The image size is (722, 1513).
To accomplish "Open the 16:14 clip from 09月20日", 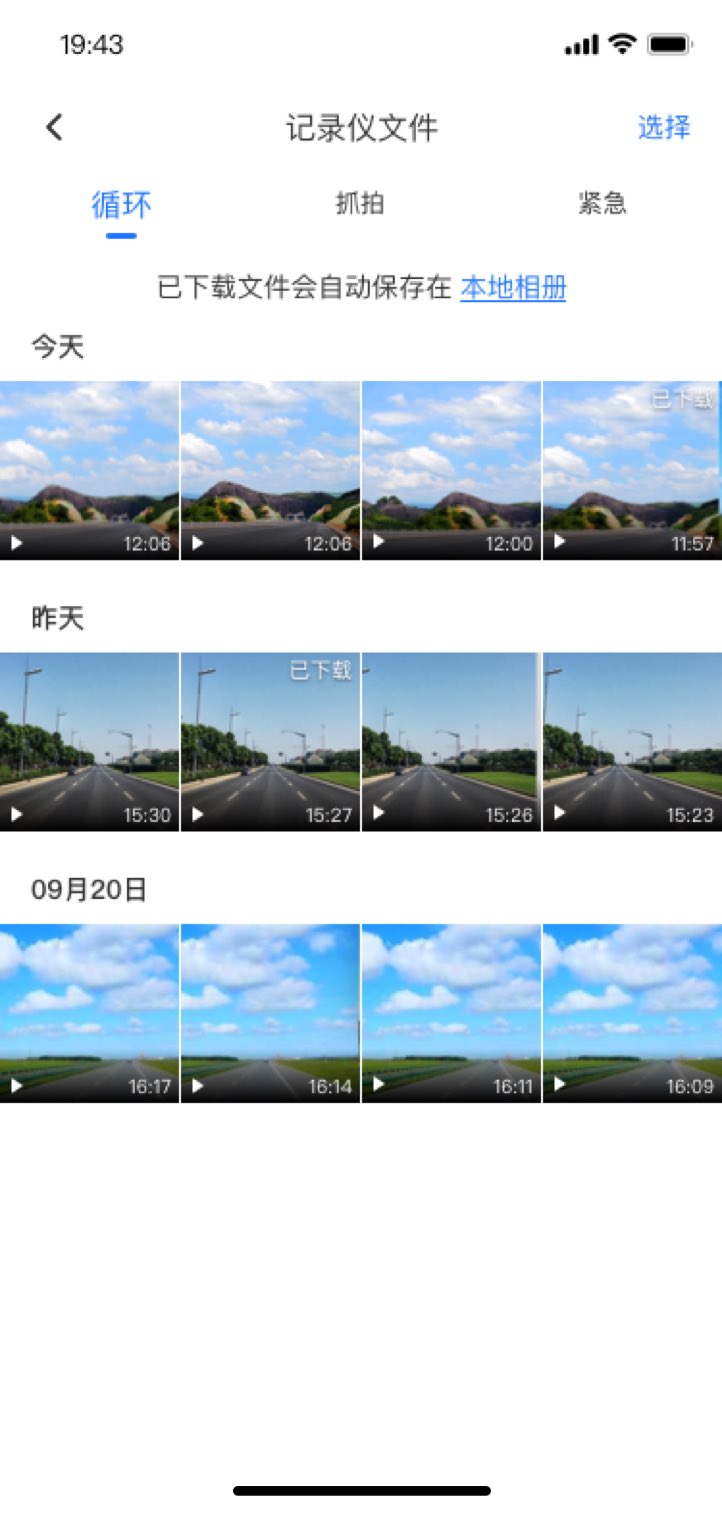I will [270, 1013].
